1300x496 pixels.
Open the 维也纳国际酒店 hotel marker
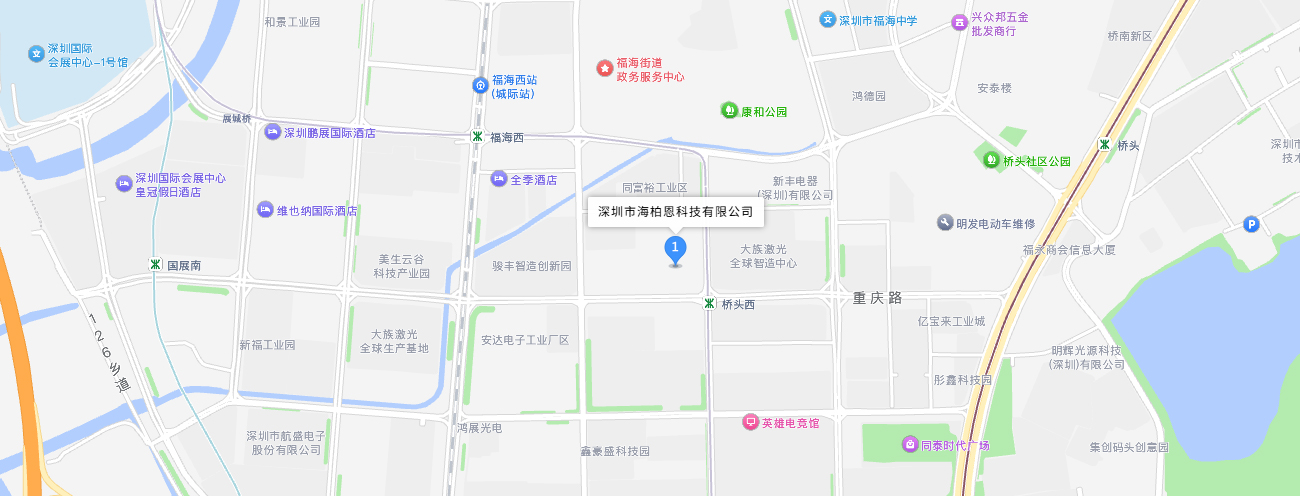pos(265,210)
